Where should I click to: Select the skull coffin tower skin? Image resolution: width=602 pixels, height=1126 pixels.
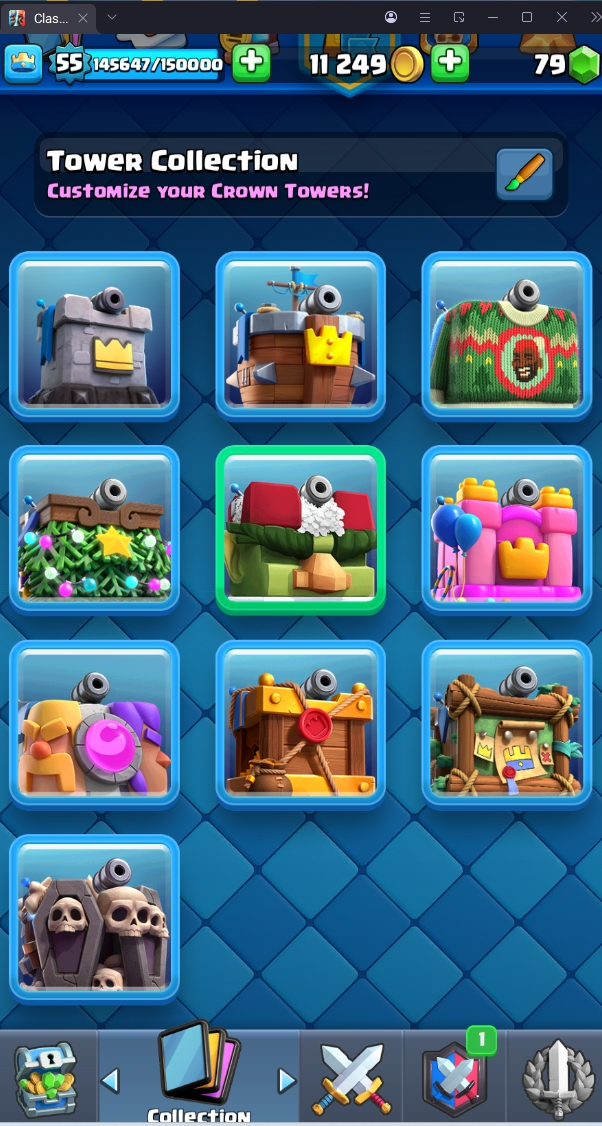coord(95,918)
